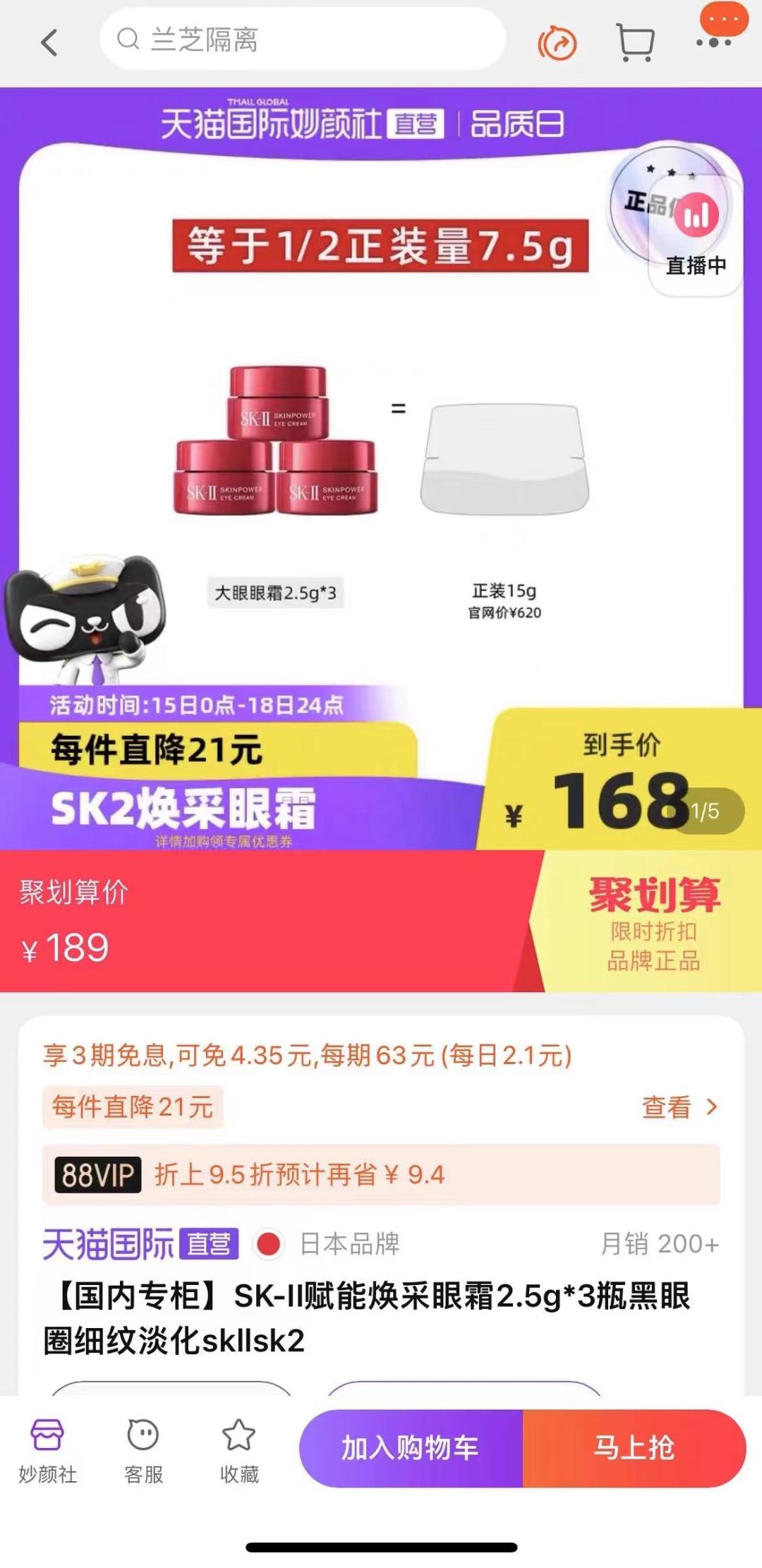Go back using the top-left arrow
This screenshot has height=1568, width=762.
(x=49, y=42)
